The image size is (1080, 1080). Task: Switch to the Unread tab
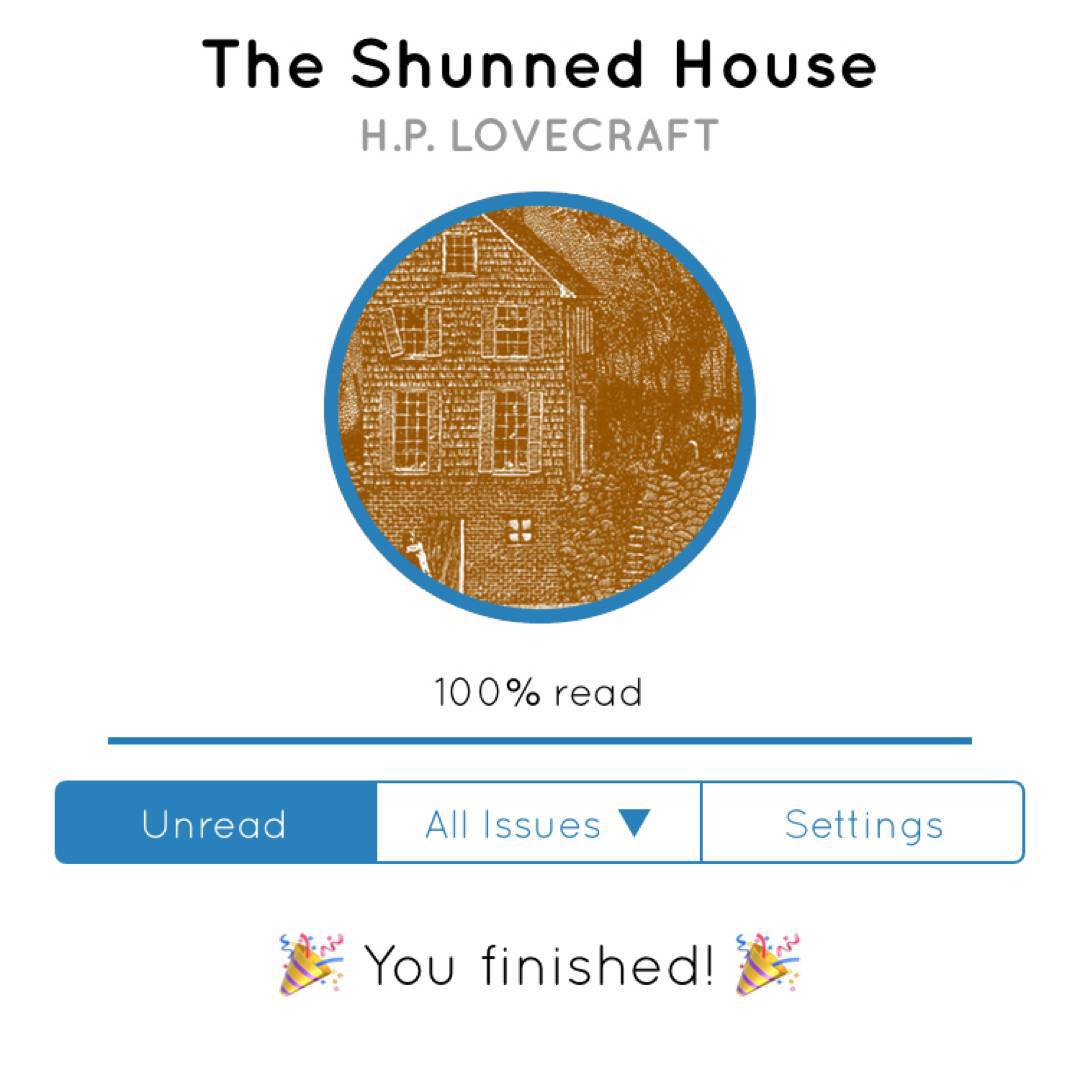tap(215, 823)
